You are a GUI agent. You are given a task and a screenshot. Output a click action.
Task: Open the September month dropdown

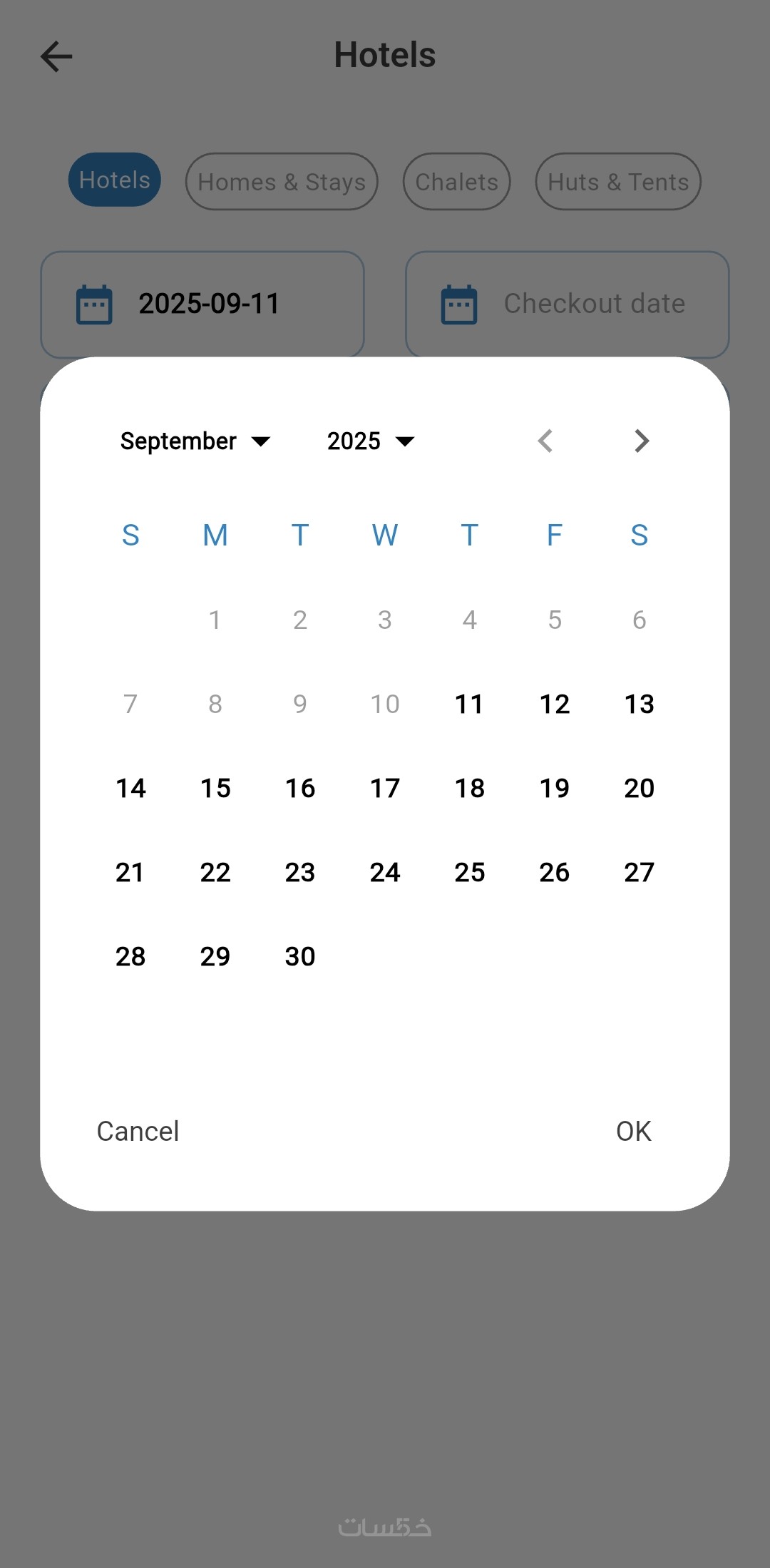pos(195,441)
